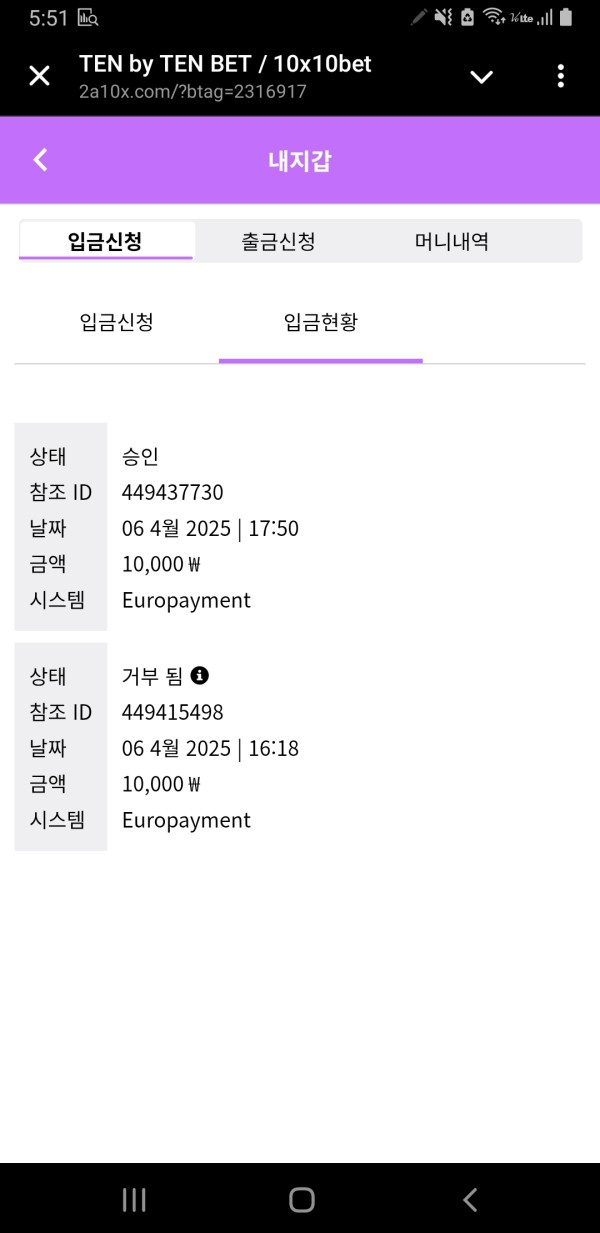Select the top 입금신청 segment
The width and height of the screenshot is (600, 1233).
coord(105,241)
